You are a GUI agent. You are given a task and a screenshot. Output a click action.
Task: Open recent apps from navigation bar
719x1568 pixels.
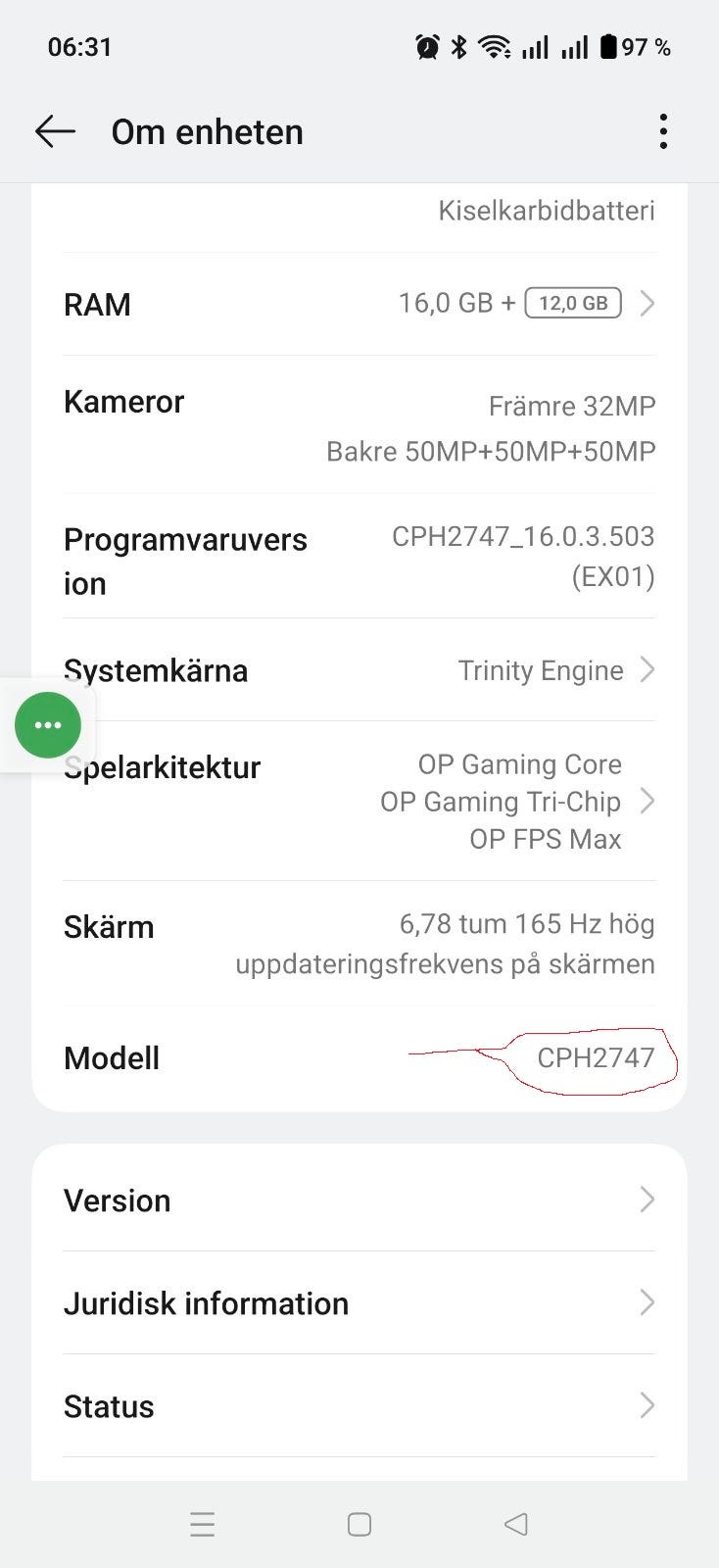pos(202,1524)
